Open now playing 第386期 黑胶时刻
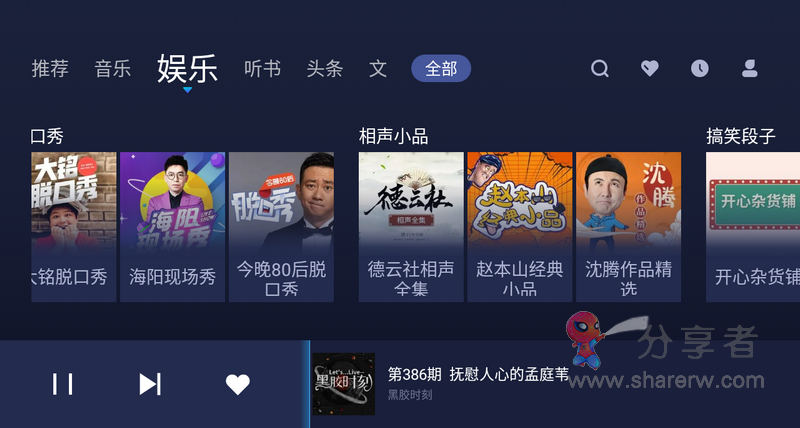The height and width of the screenshot is (428, 800). [478, 383]
